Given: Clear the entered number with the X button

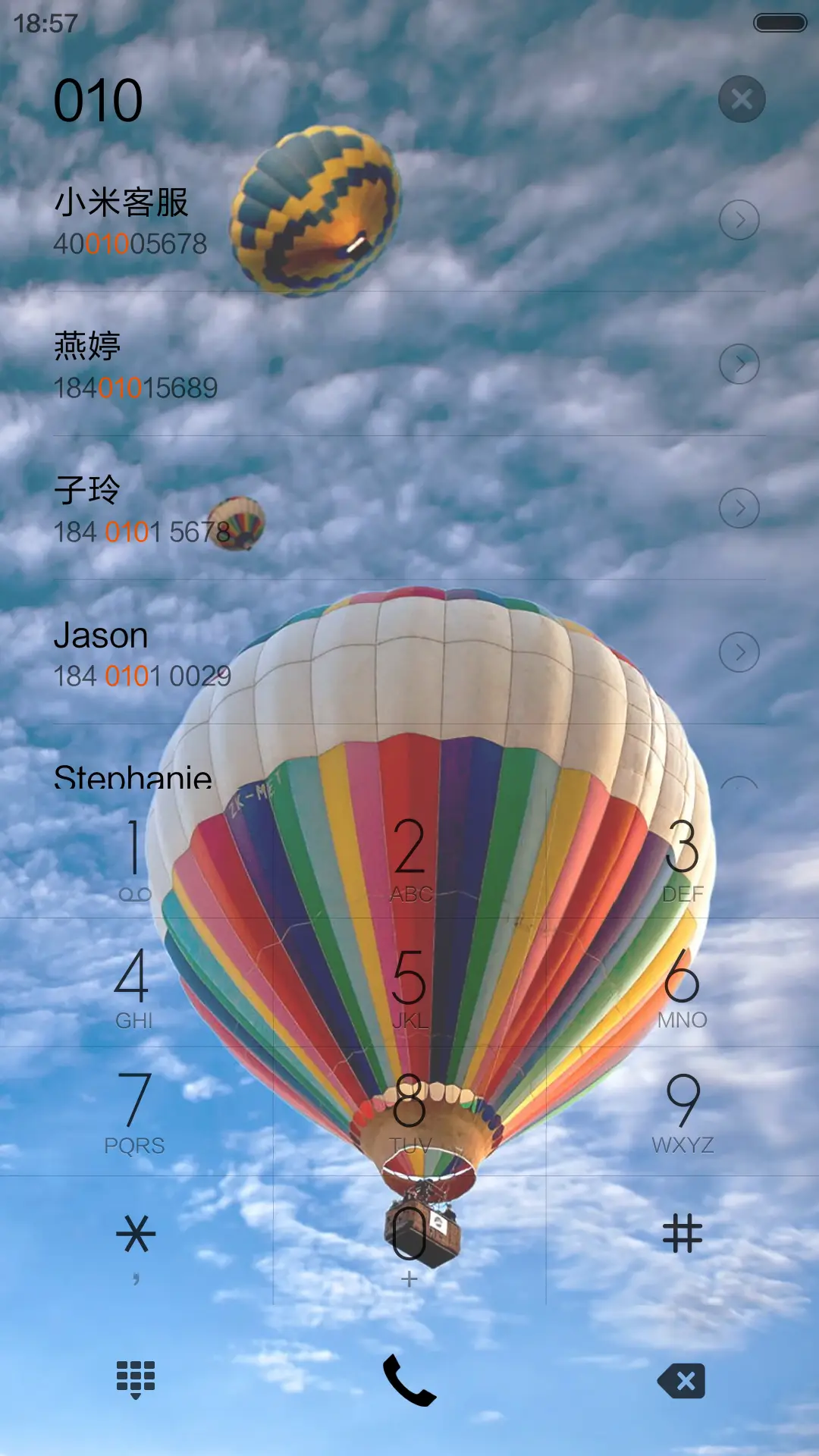Looking at the screenshot, I should point(741,99).
